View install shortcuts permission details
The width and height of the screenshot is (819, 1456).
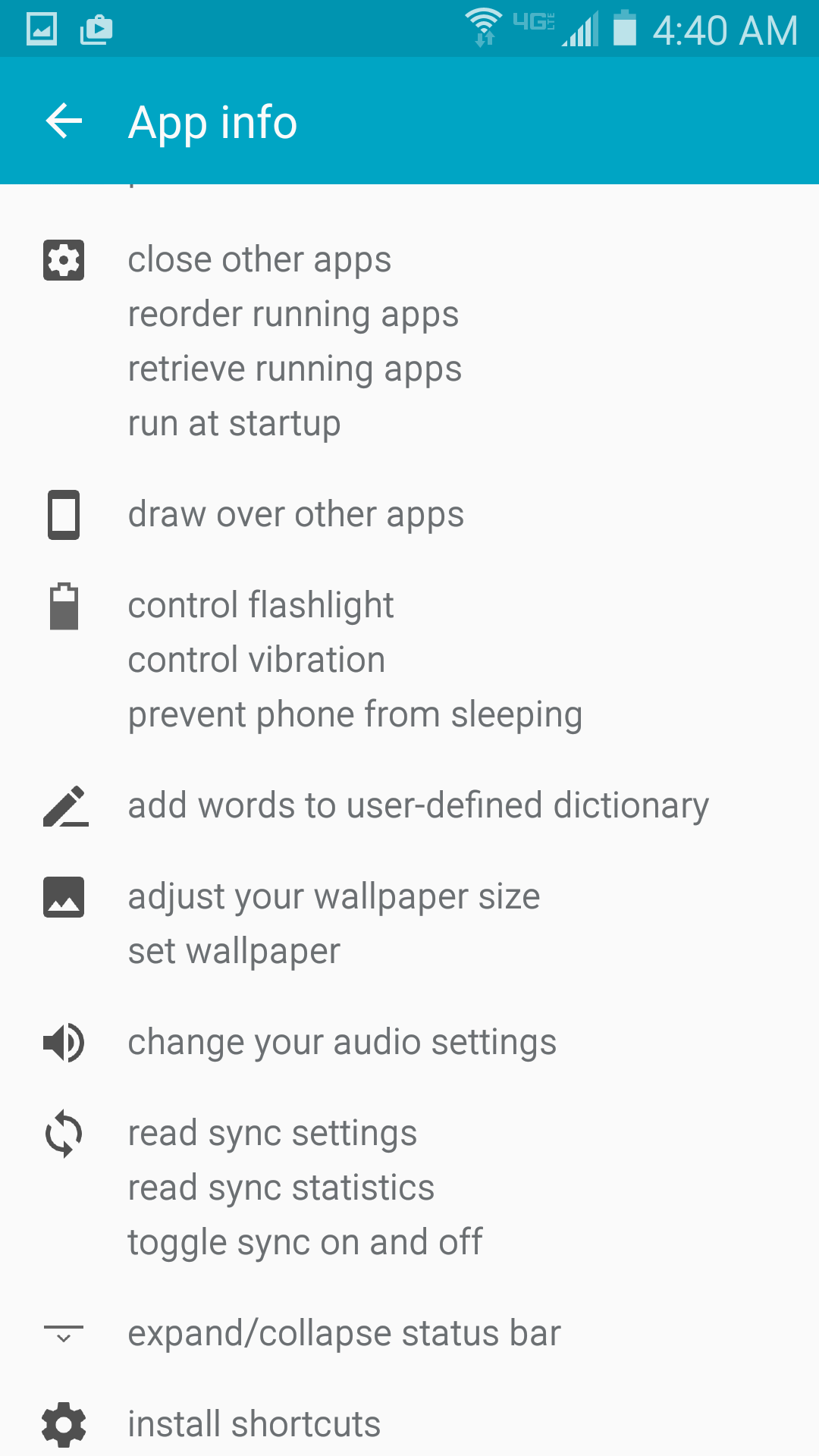[254, 1424]
